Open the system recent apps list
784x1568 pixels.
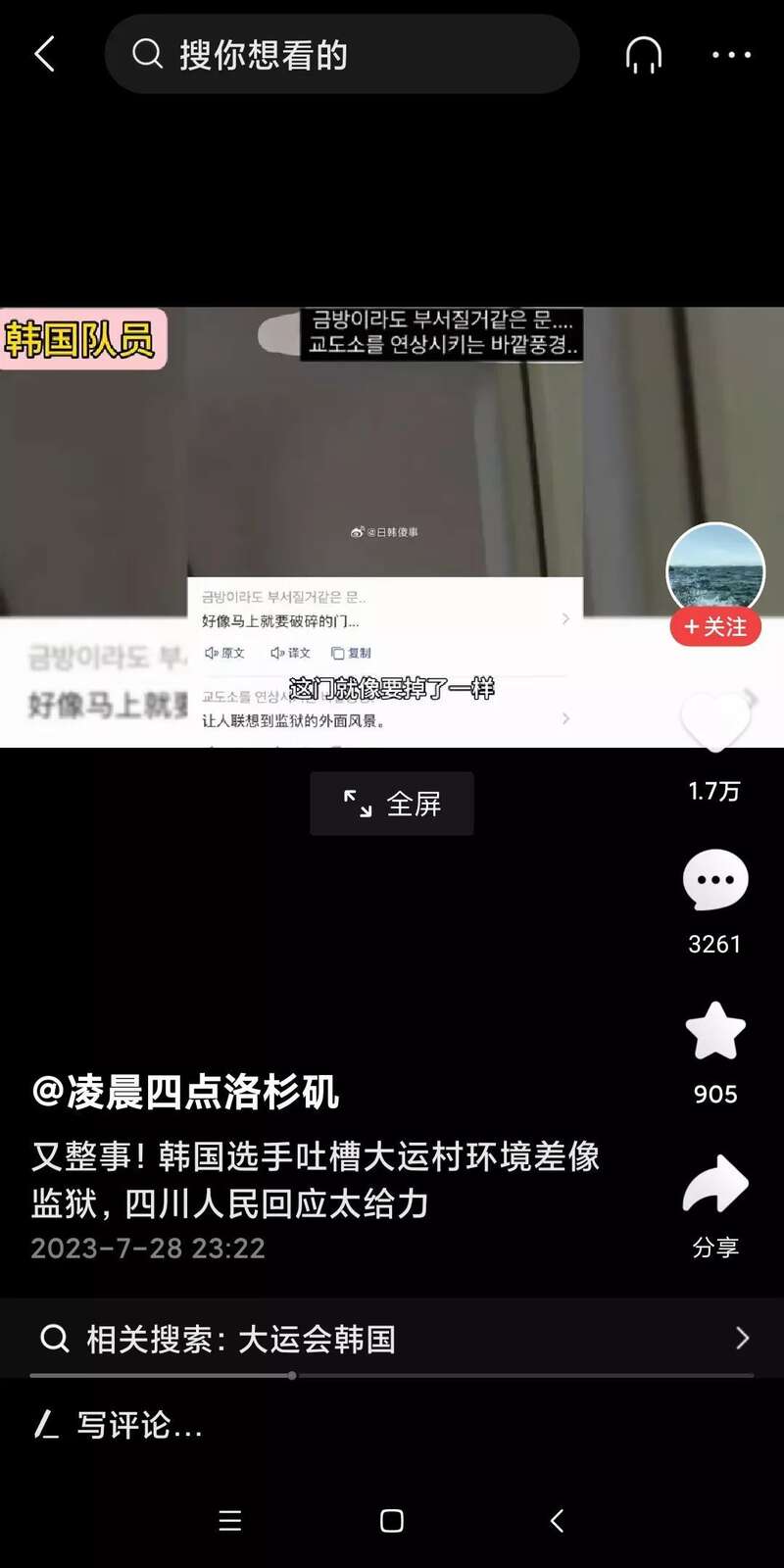(x=230, y=1521)
